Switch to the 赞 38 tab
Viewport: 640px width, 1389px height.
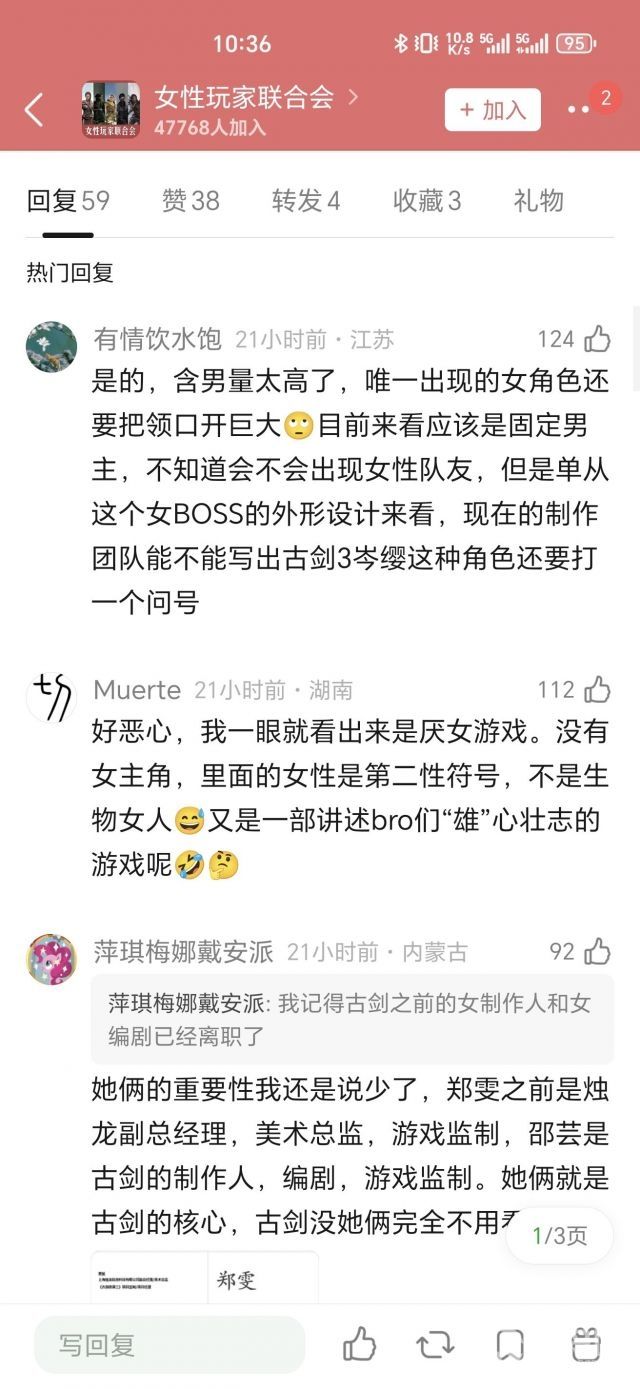click(x=190, y=201)
